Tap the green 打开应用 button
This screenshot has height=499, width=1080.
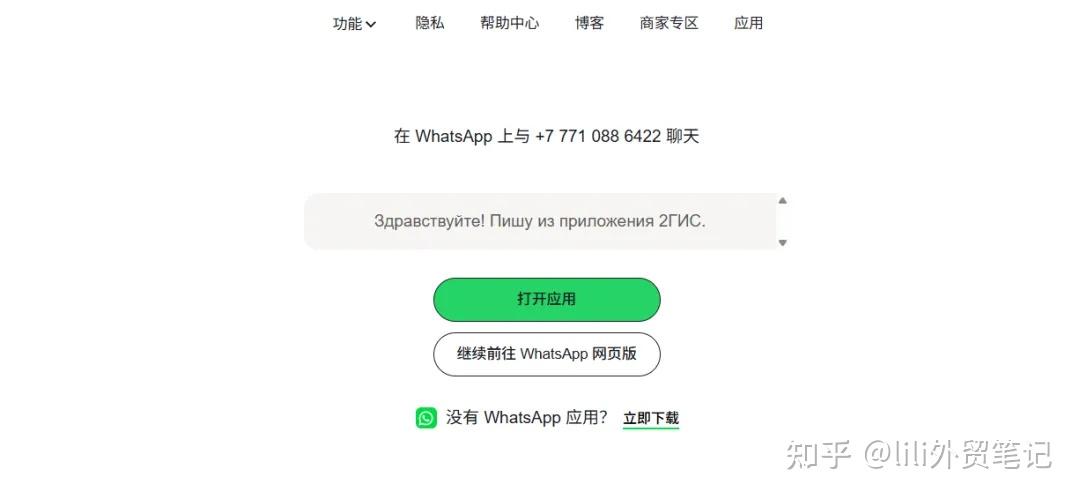tap(546, 299)
